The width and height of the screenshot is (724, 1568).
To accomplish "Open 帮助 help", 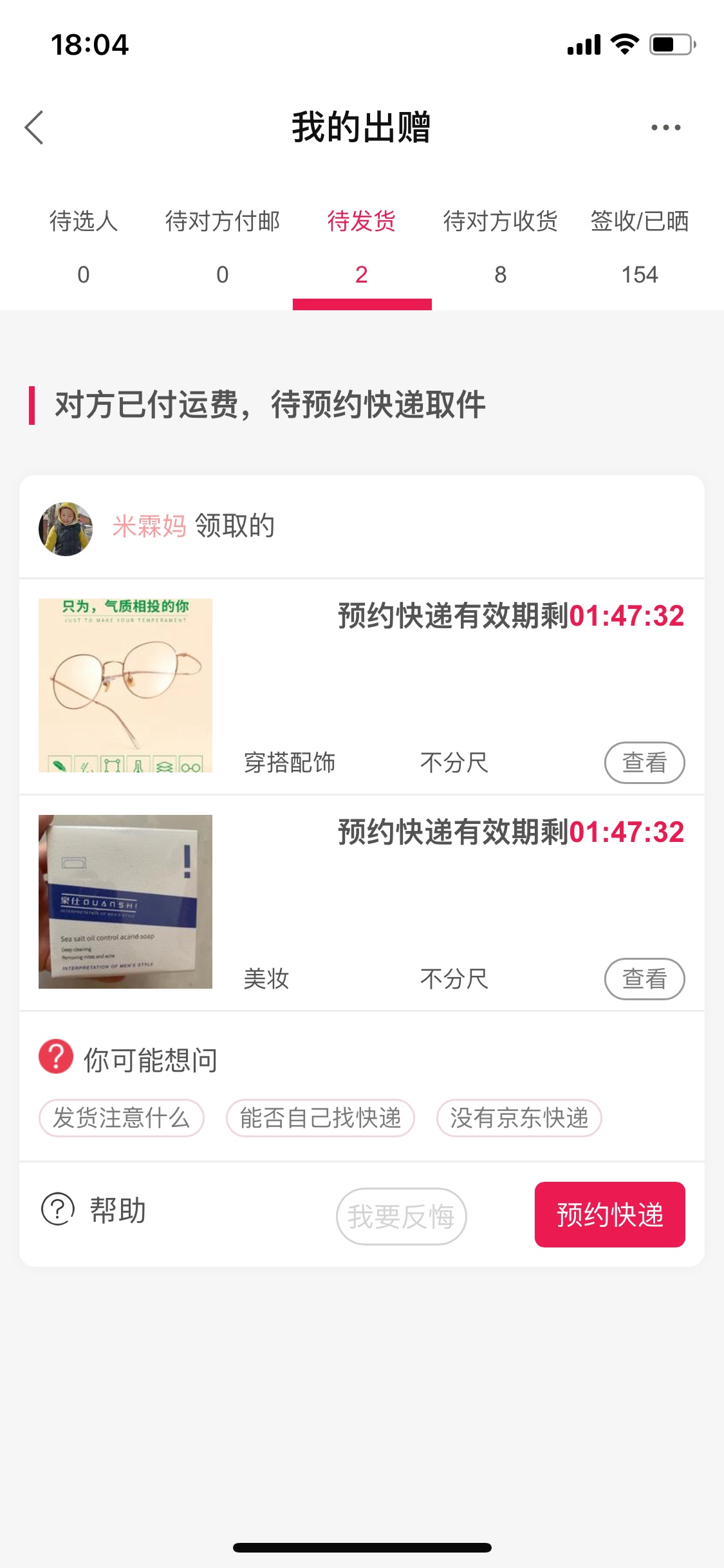I will pos(94,1210).
